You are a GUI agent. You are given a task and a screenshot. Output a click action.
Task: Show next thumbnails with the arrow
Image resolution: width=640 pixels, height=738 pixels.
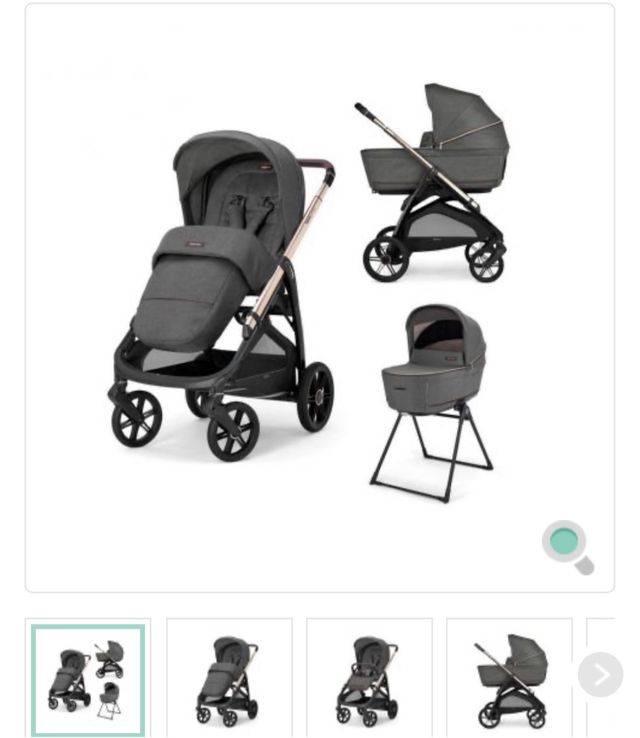[600, 676]
